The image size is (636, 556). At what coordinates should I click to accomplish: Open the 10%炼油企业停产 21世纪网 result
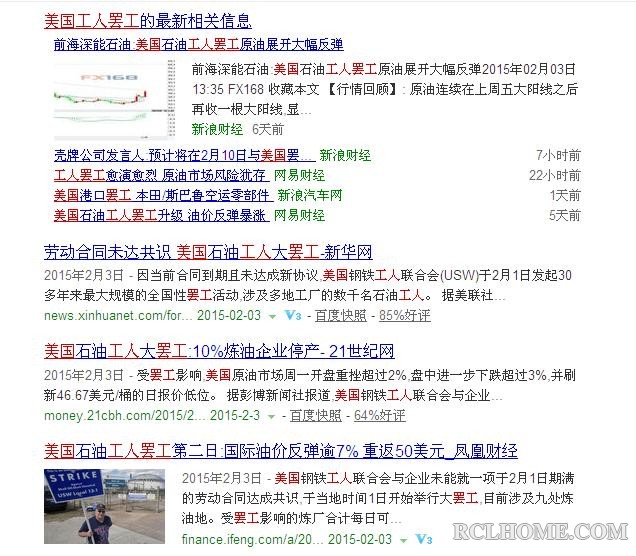(219, 351)
